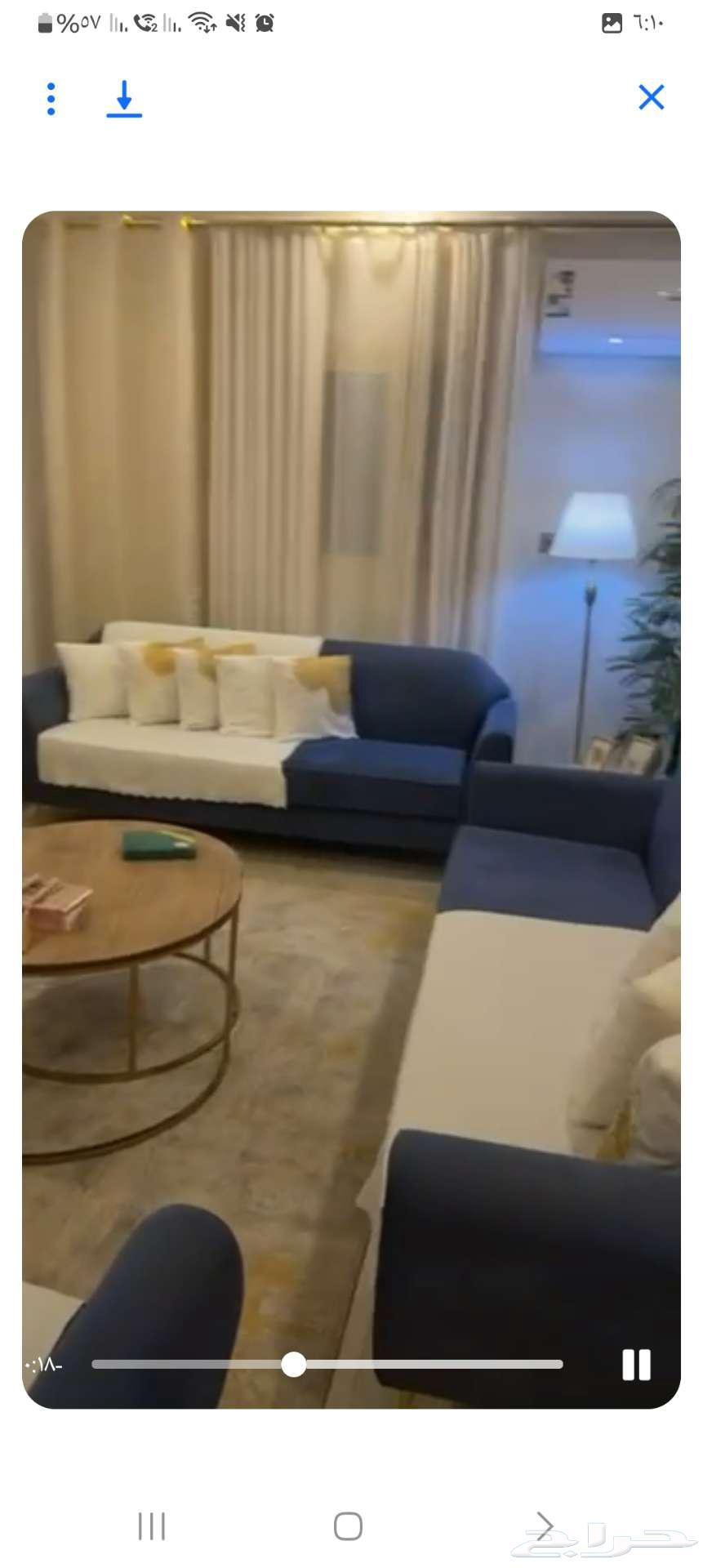Close the video viewer
The width and height of the screenshot is (703, 1568).
tap(651, 97)
